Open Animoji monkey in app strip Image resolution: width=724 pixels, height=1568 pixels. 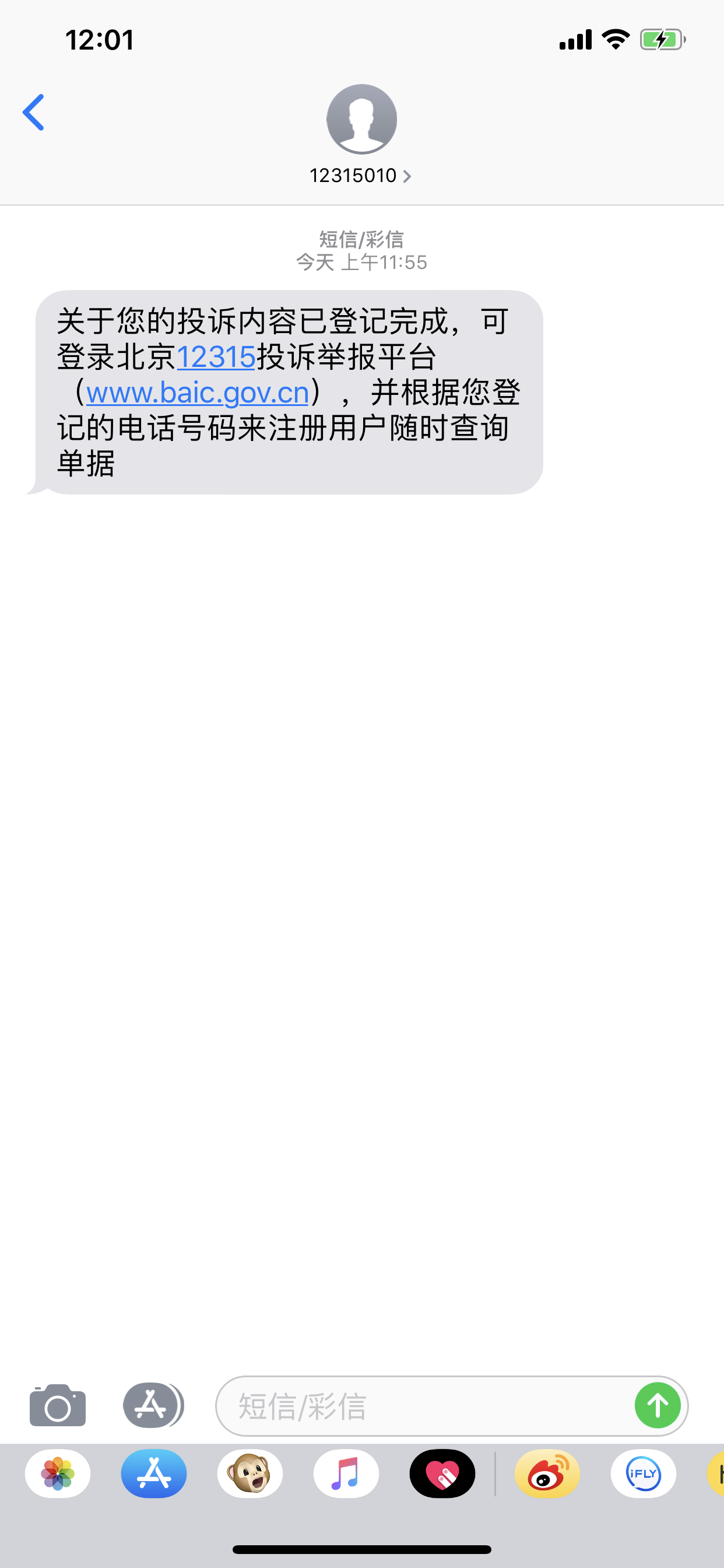250,1474
